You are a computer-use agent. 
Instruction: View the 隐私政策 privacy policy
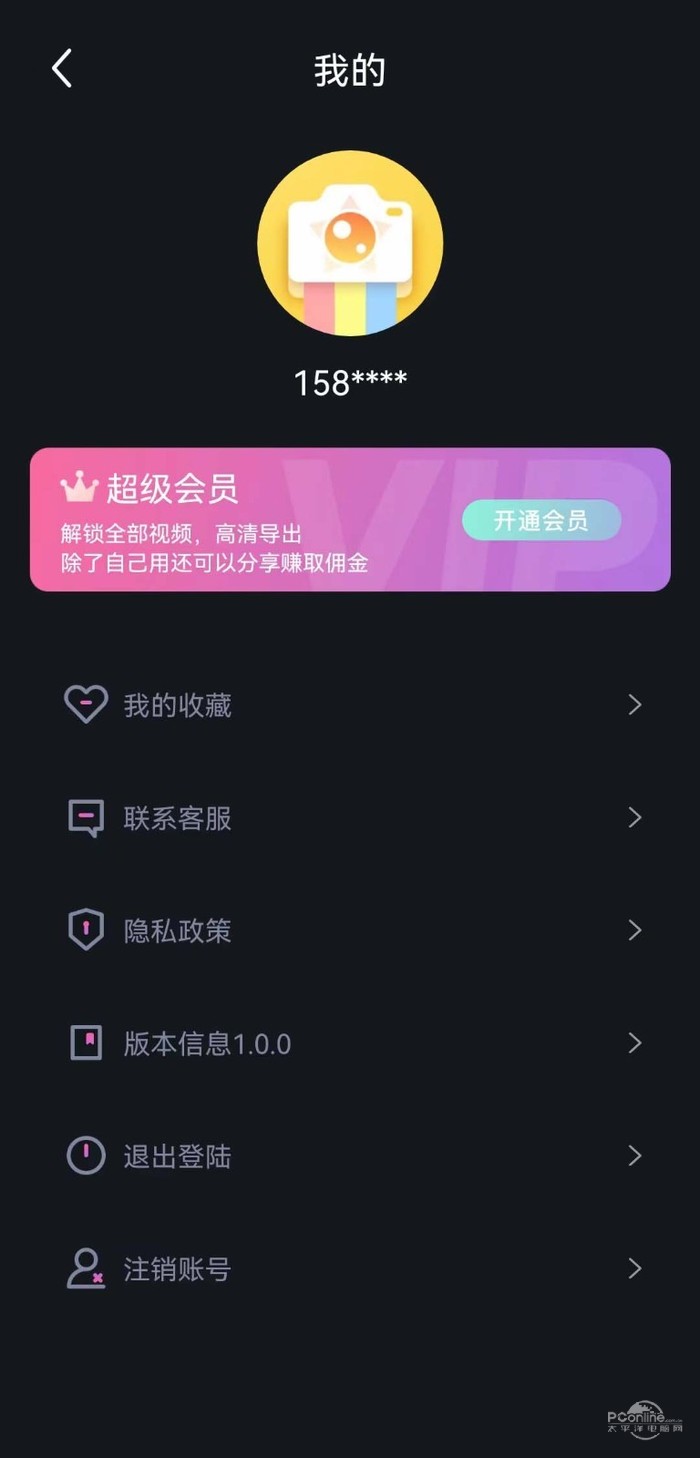[350, 931]
